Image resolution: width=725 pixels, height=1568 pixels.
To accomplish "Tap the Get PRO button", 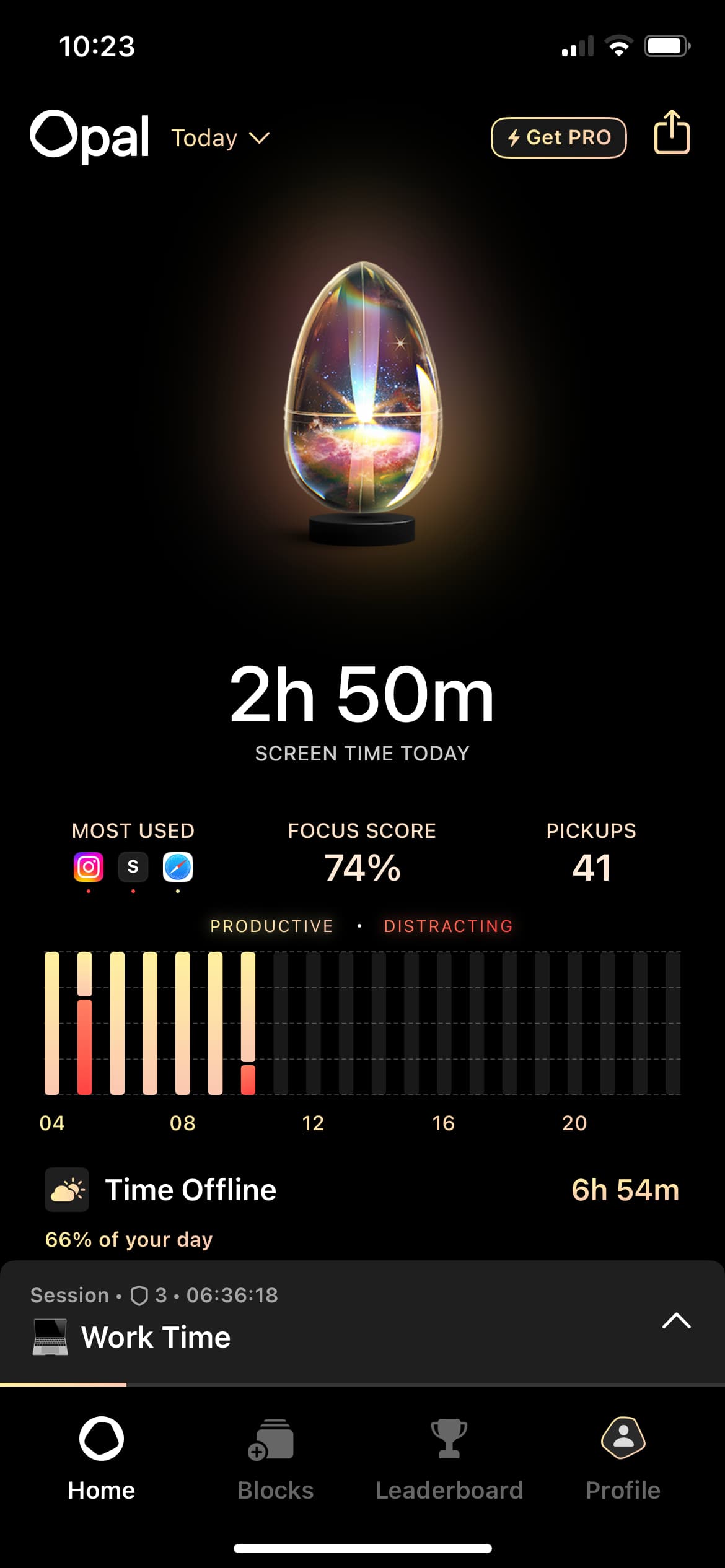I will pyautogui.click(x=558, y=137).
